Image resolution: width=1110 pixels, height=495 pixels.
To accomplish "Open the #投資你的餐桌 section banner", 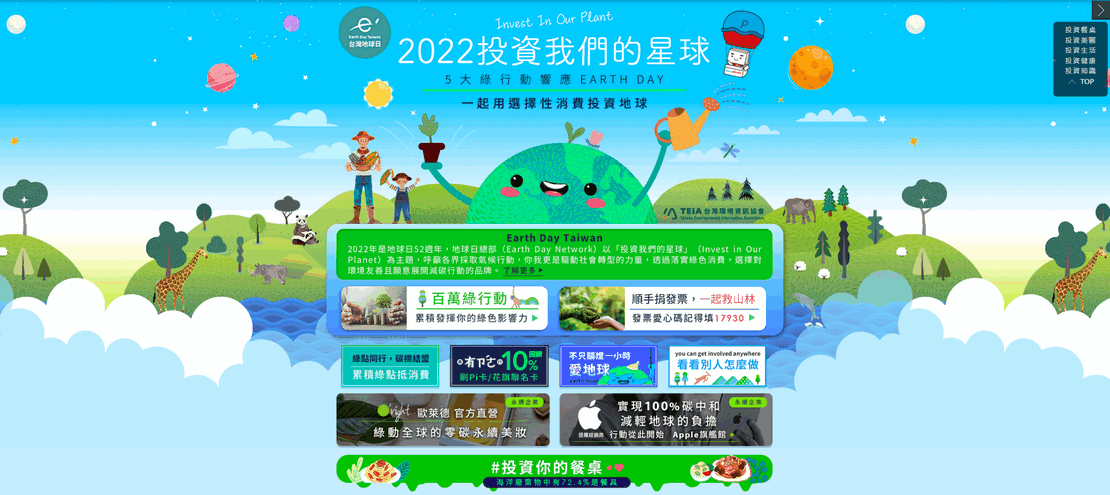I will pyautogui.click(x=554, y=472).
